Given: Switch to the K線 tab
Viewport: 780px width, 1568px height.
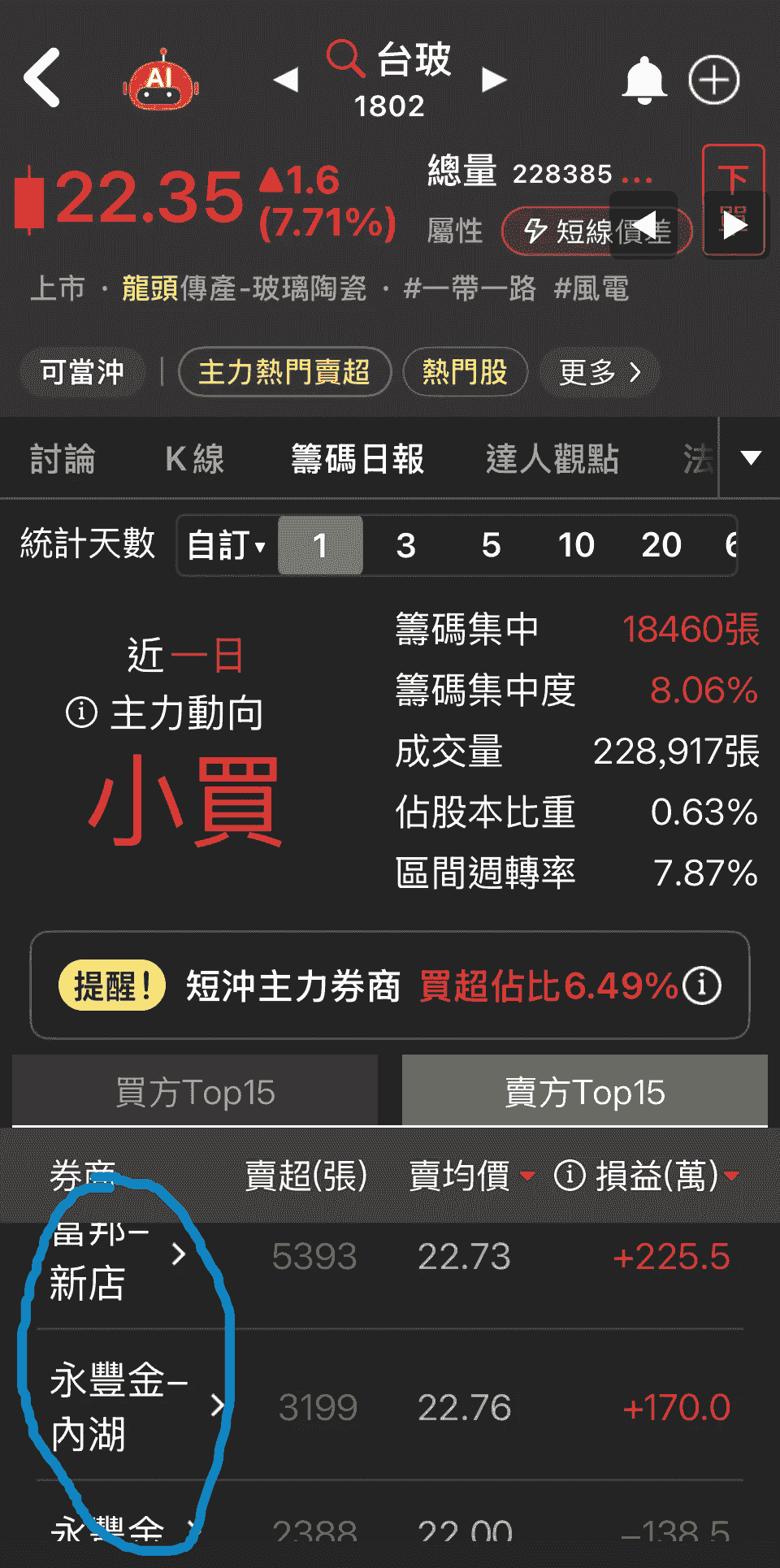Looking at the screenshot, I should (194, 459).
